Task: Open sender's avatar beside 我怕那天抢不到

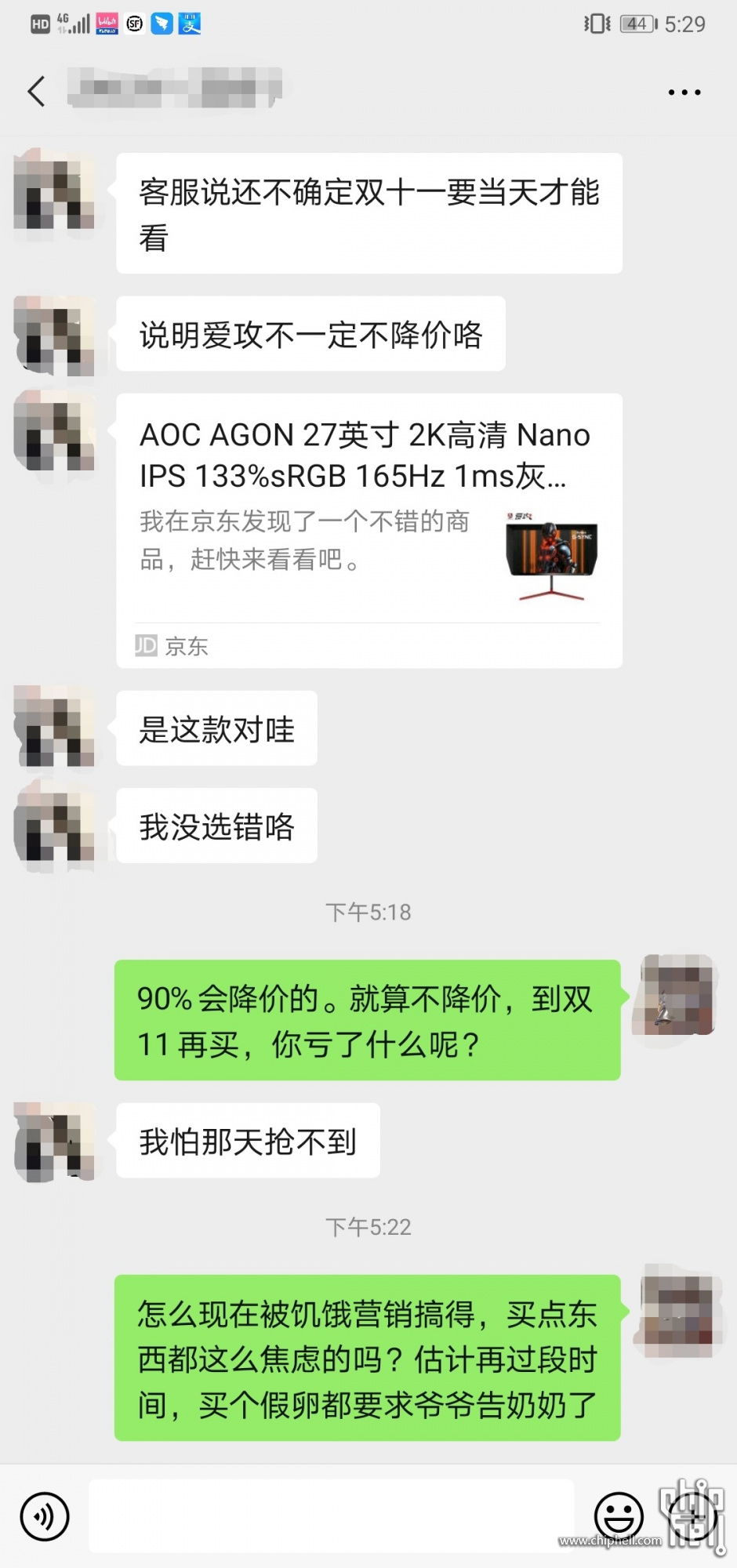Action: click(54, 1141)
